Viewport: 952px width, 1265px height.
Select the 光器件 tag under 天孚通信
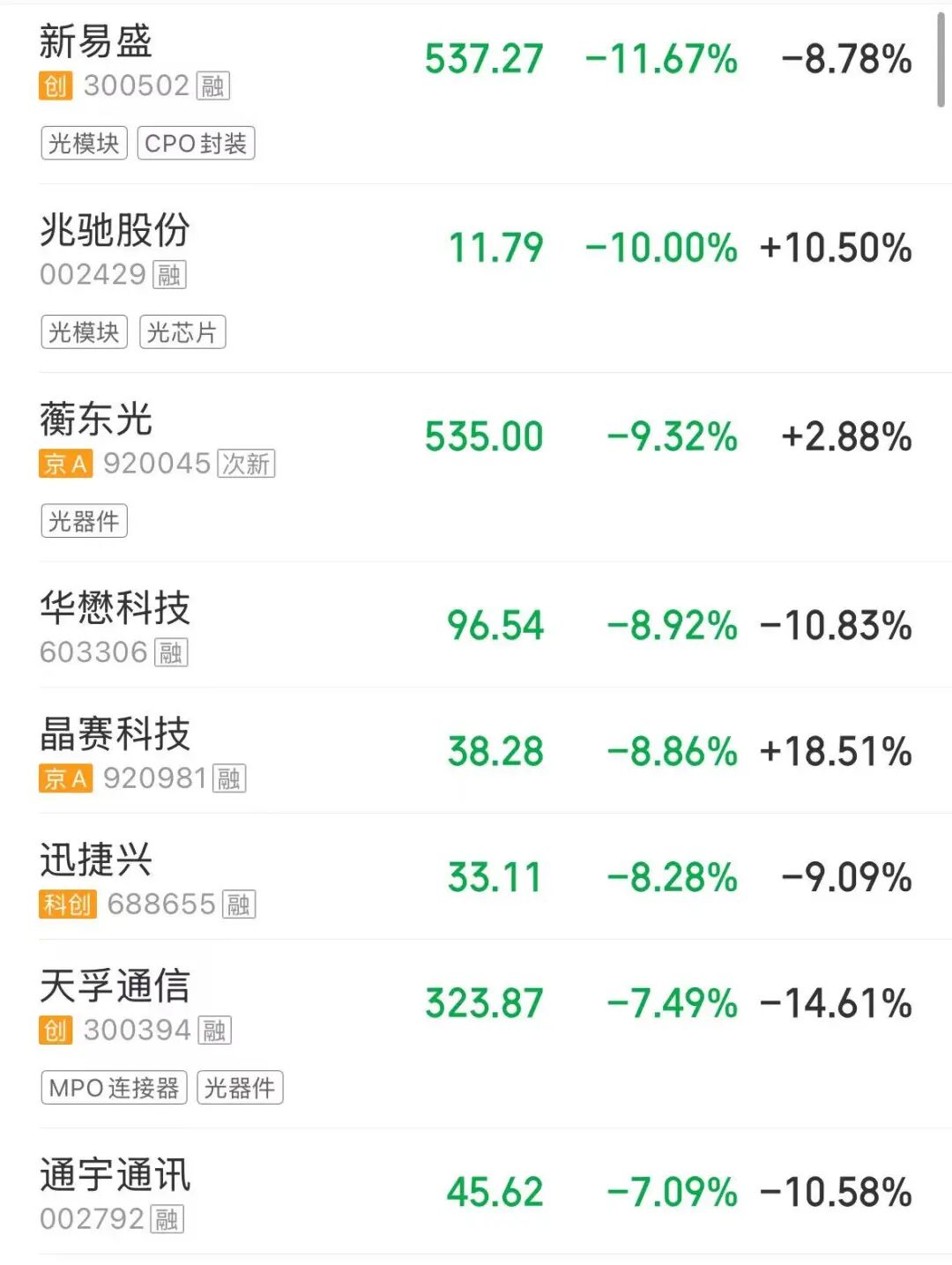coord(239,1088)
